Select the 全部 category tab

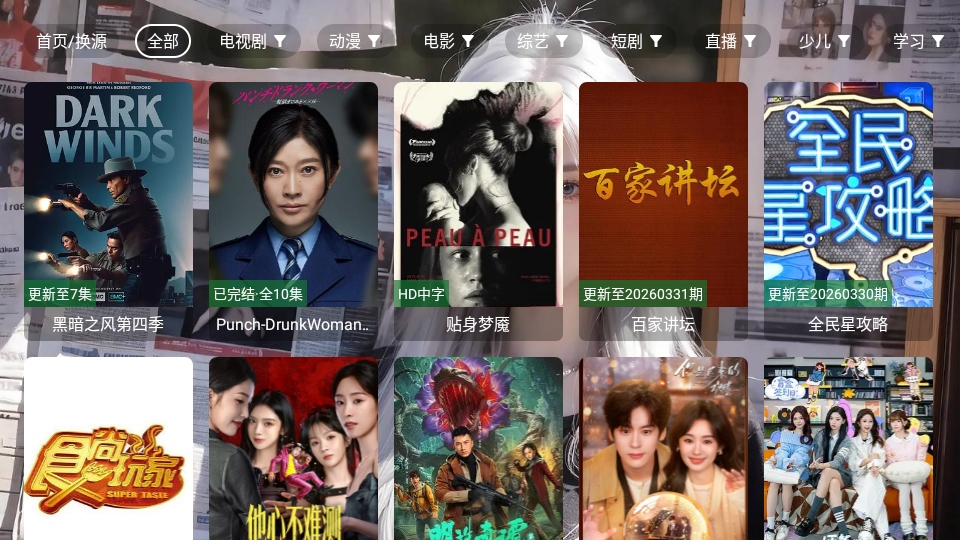[x=163, y=41]
